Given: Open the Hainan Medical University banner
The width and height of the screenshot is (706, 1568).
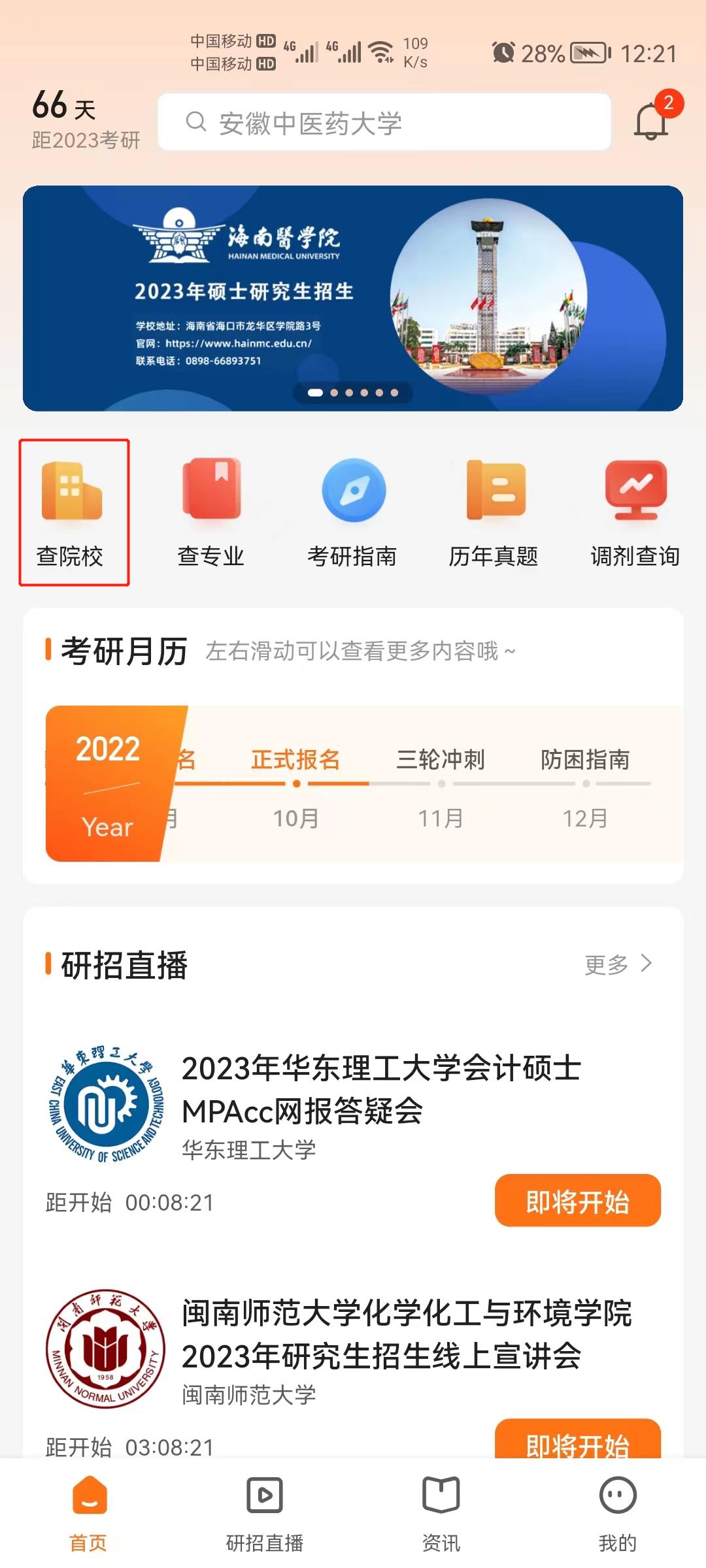Looking at the screenshot, I should [x=353, y=298].
